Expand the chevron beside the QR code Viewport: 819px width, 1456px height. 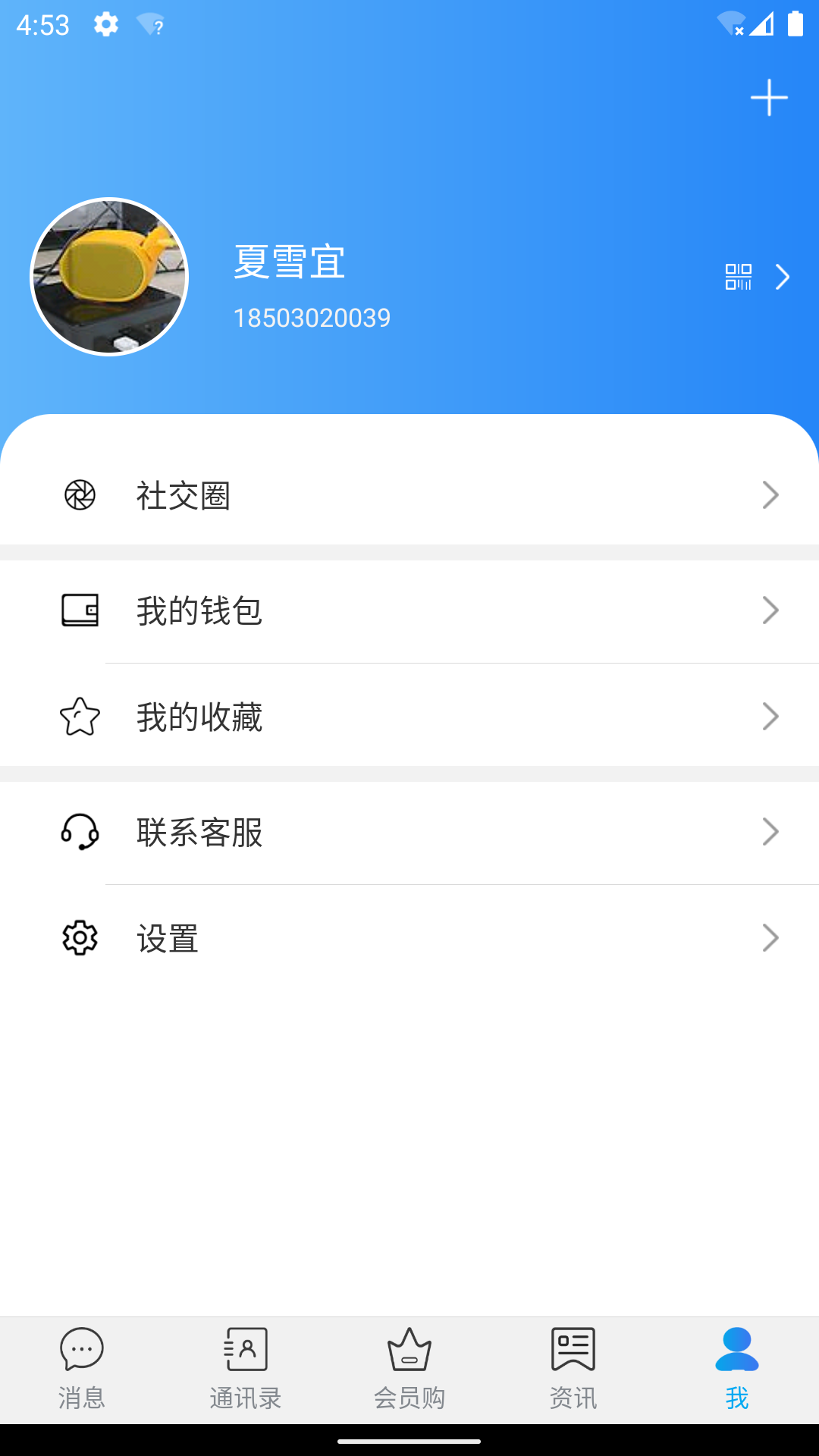(x=783, y=277)
